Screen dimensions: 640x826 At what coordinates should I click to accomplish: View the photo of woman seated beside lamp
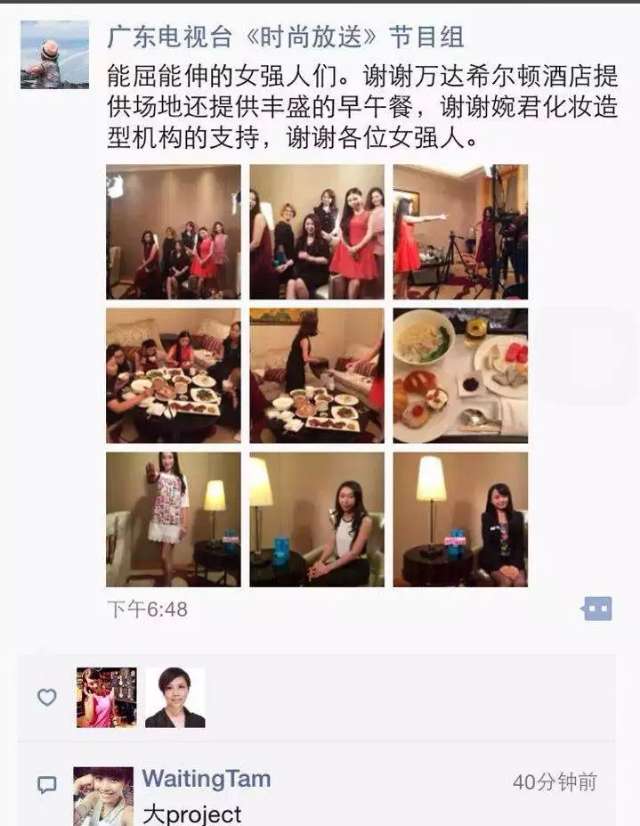[316, 518]
